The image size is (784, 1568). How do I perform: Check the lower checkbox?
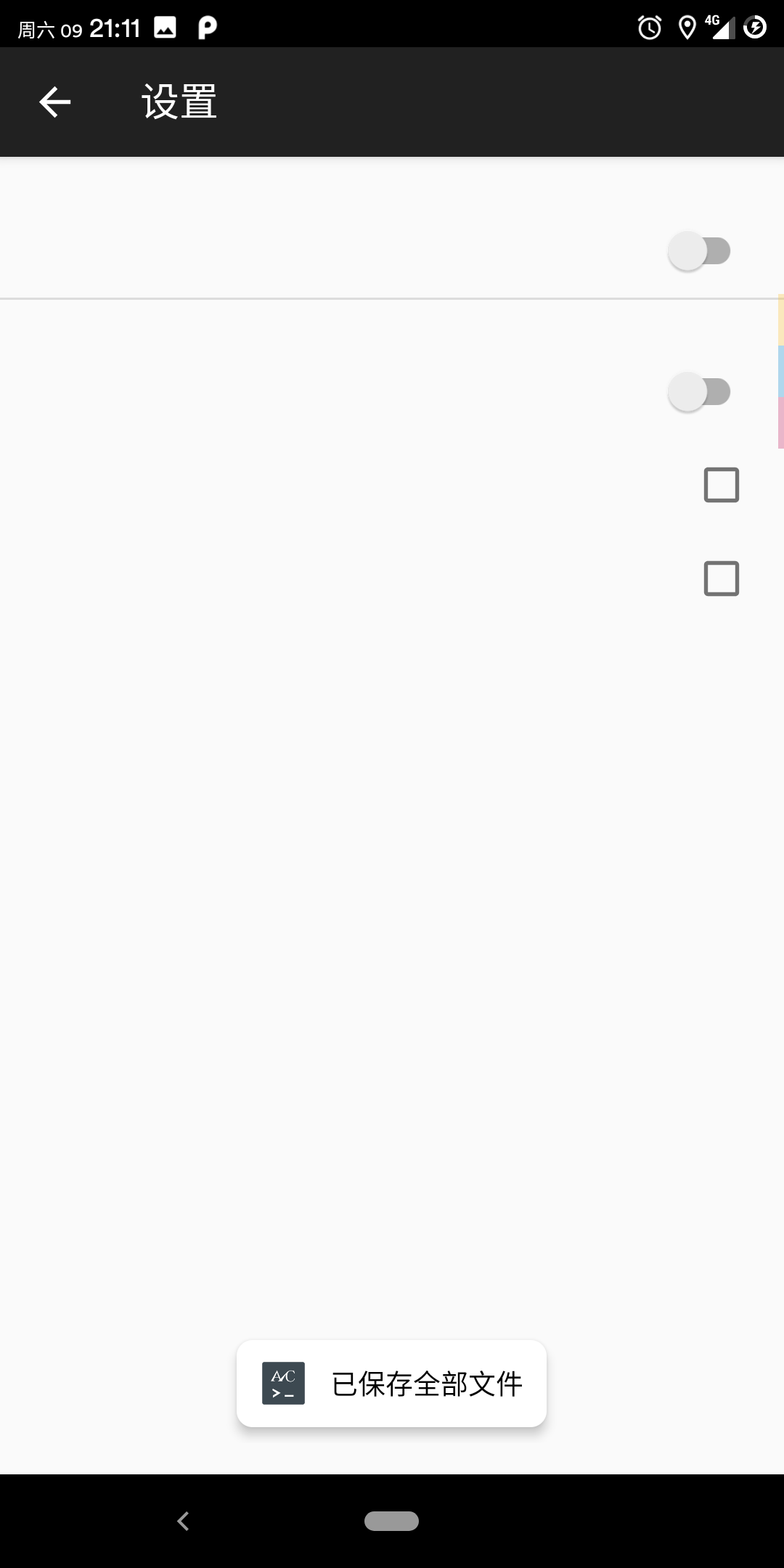[x=721, y=577]
